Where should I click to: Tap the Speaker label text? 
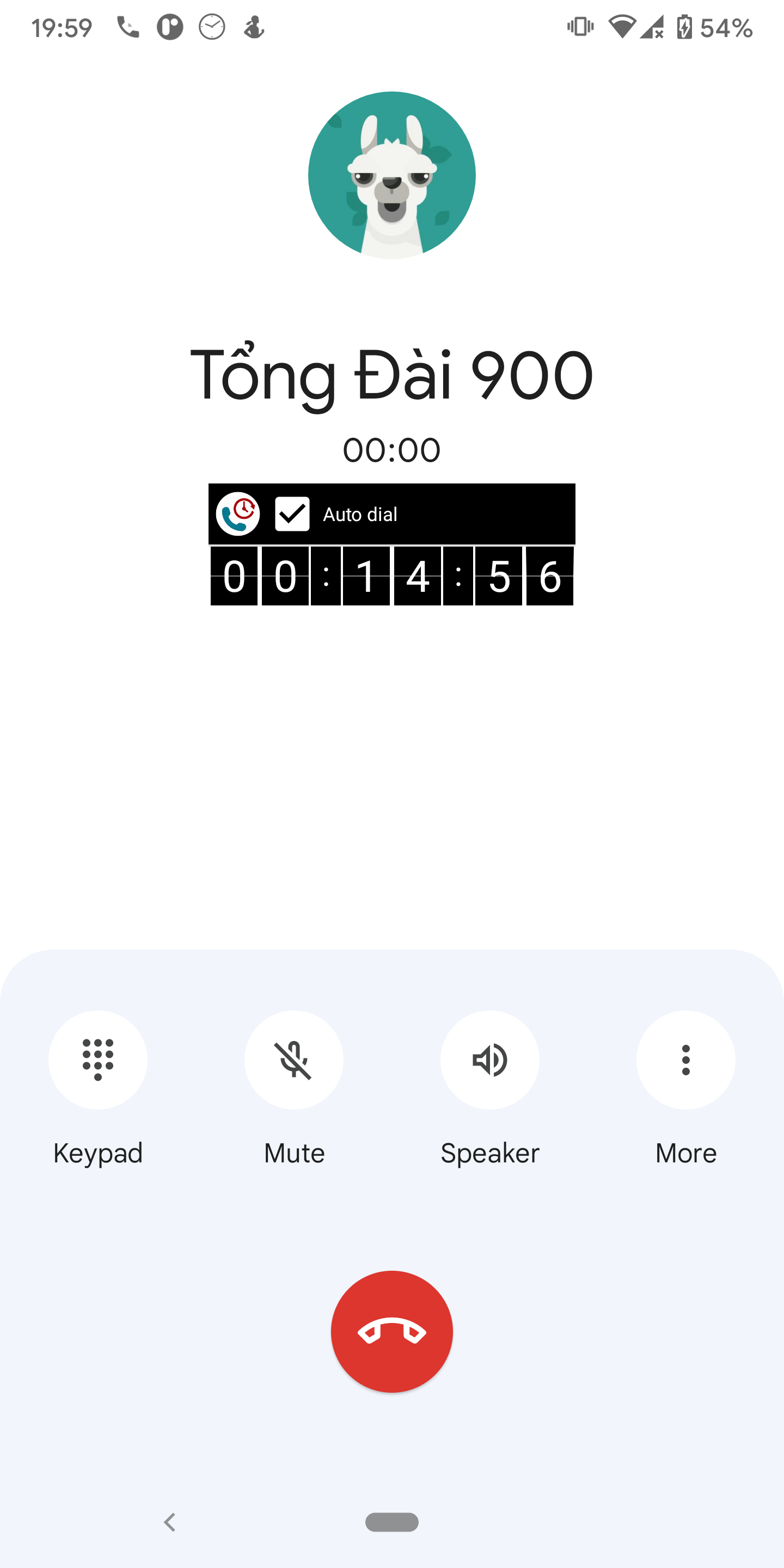point(489,1151)
